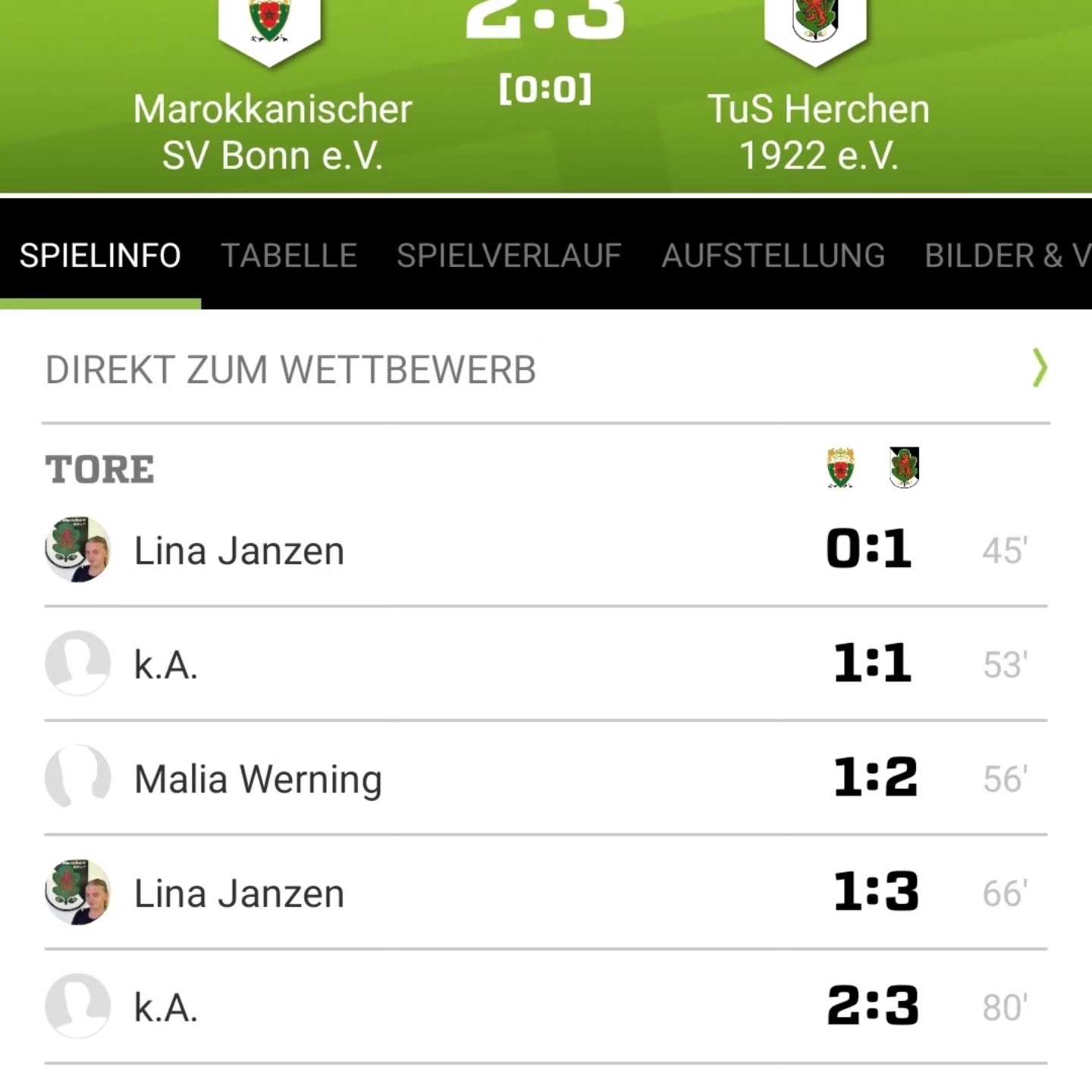Open Lina Janzen's profile from 0:1 goal
This screenshot has width=1092, height=1092.
click(239, 551)
